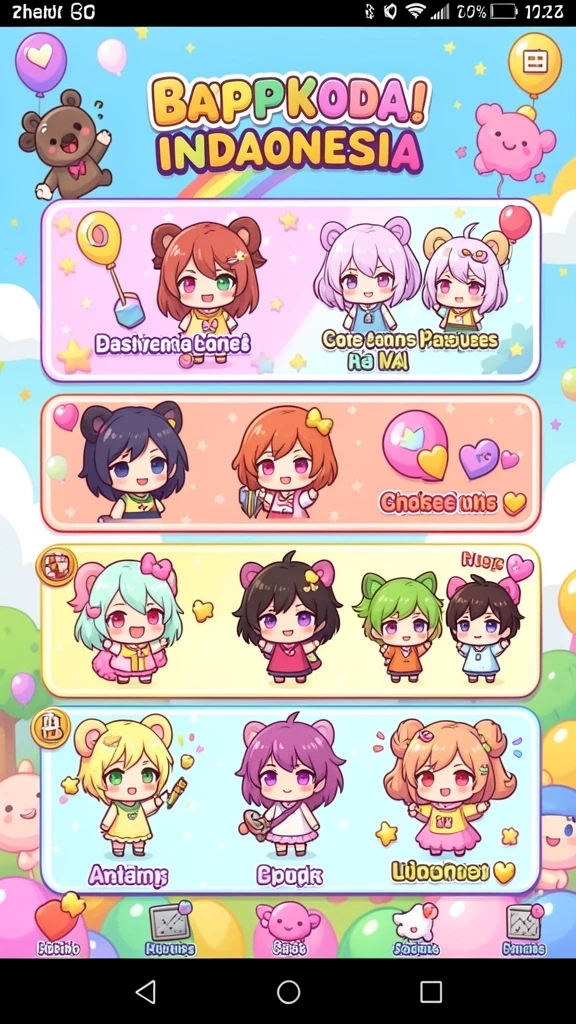Go back with the system back button
Screen dimensions: 576x1024
pyautogui.click(x=145, y=991)
